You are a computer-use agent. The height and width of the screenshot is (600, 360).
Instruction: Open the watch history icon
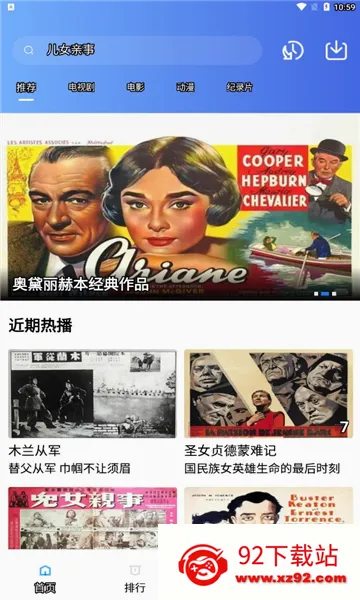(x=293, y=51)
